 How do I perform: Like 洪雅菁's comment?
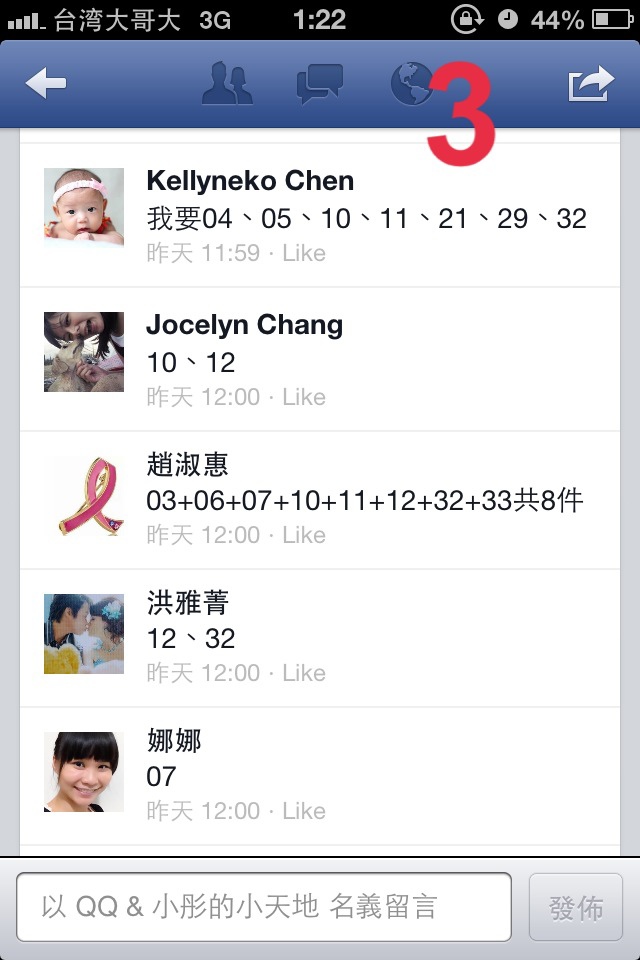304,674
